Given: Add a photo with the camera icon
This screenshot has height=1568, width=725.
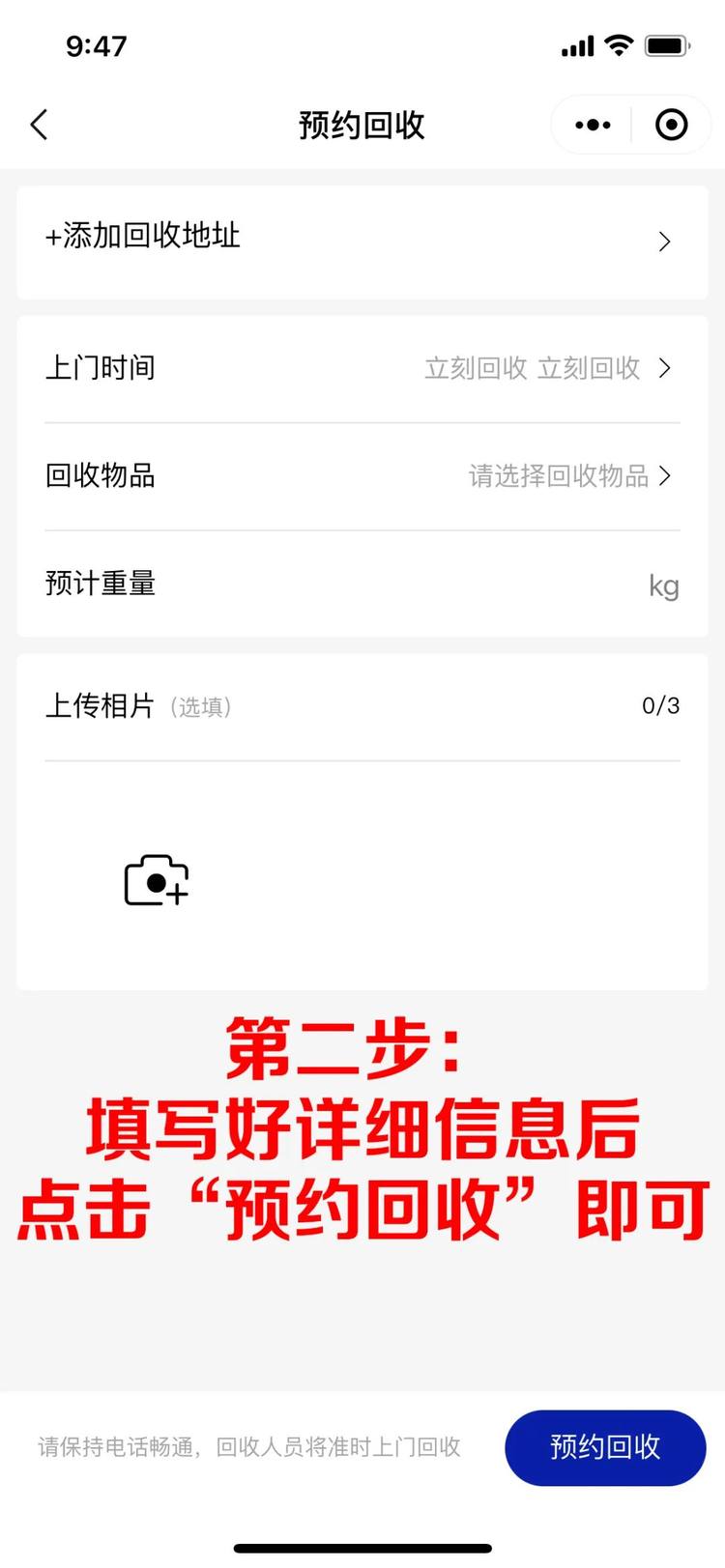Looking at the screenshot, I should click(156, 880).
